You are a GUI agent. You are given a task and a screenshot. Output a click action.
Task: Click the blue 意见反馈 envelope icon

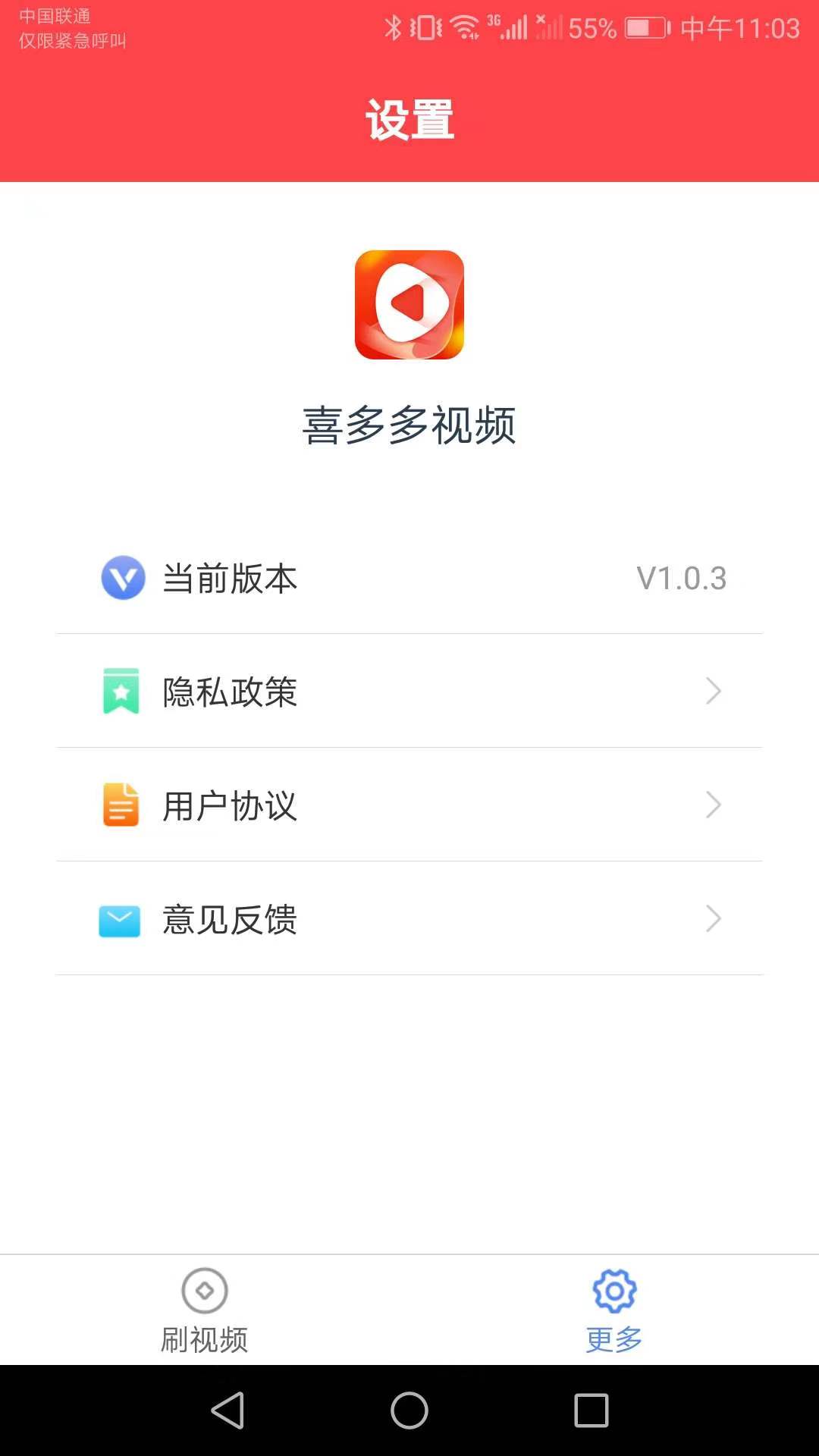click(120, 920)
